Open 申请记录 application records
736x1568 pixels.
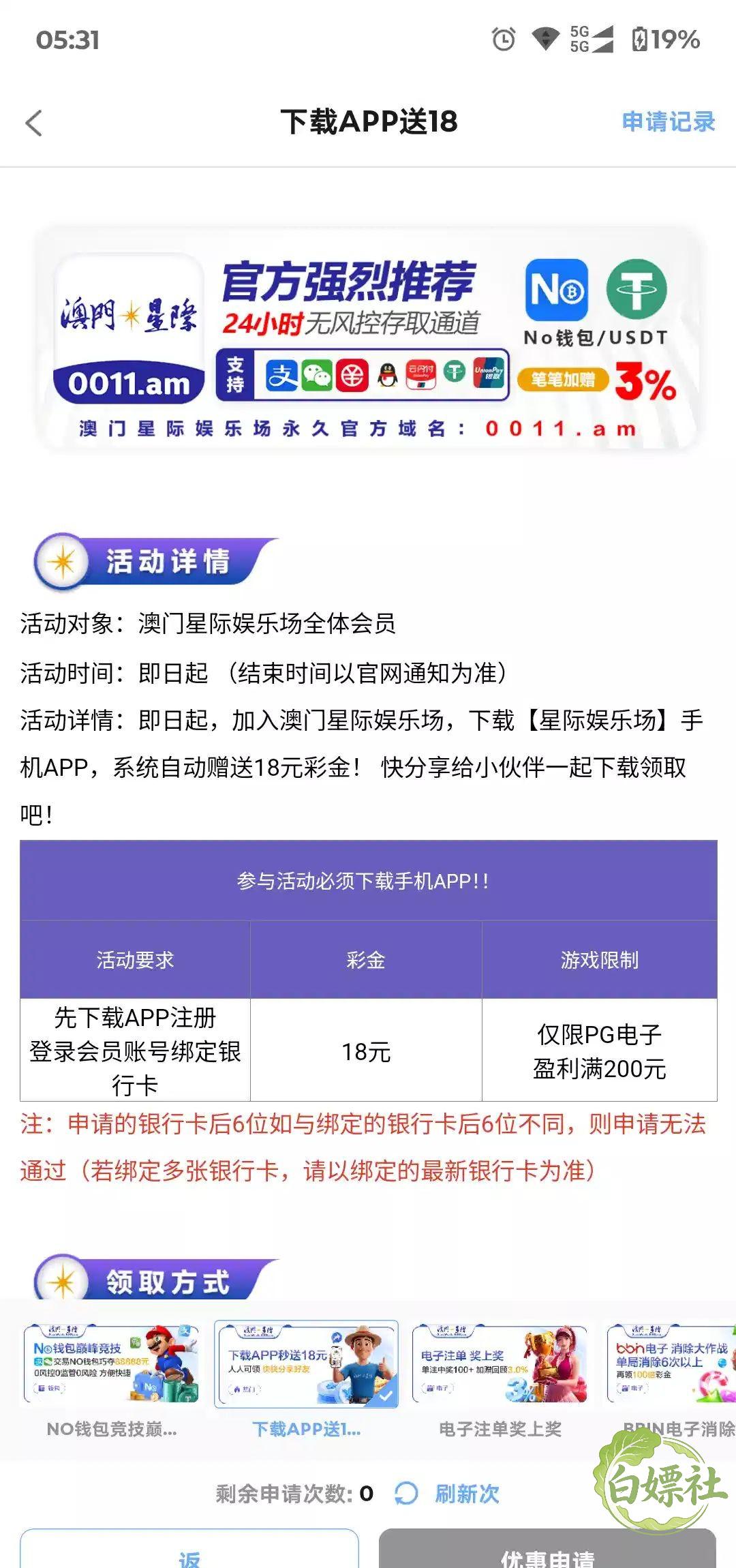pyautogui.click(x=668, y=122)
